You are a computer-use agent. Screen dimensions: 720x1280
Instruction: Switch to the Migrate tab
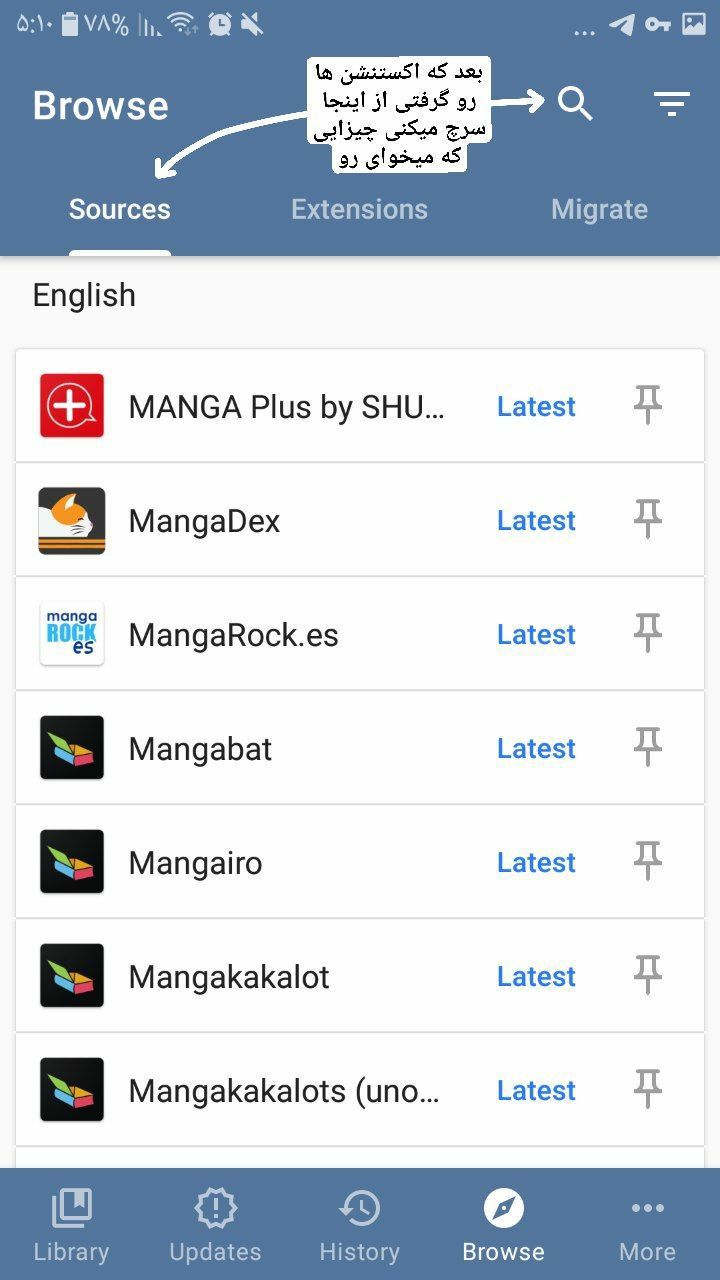[x=599, y=209]
